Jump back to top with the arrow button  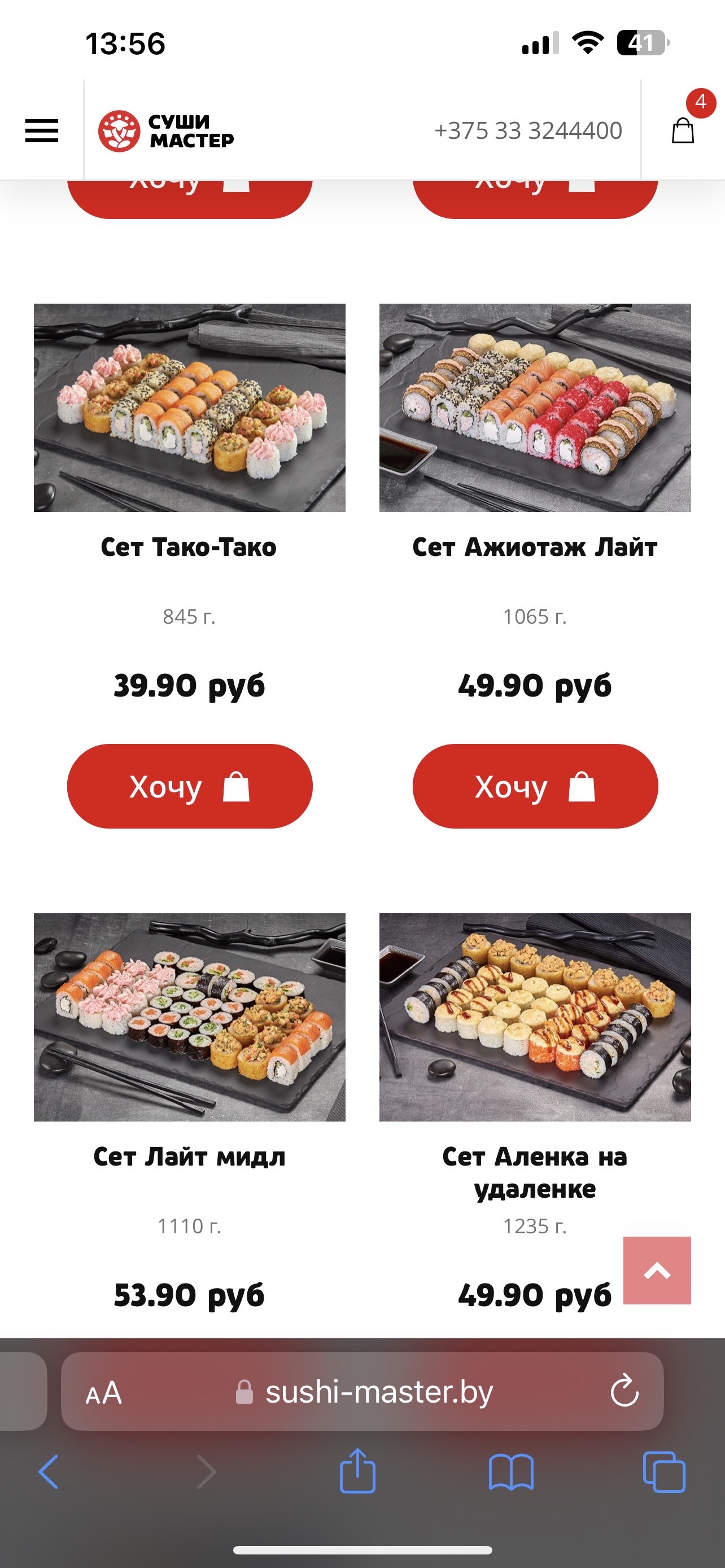657,1271
